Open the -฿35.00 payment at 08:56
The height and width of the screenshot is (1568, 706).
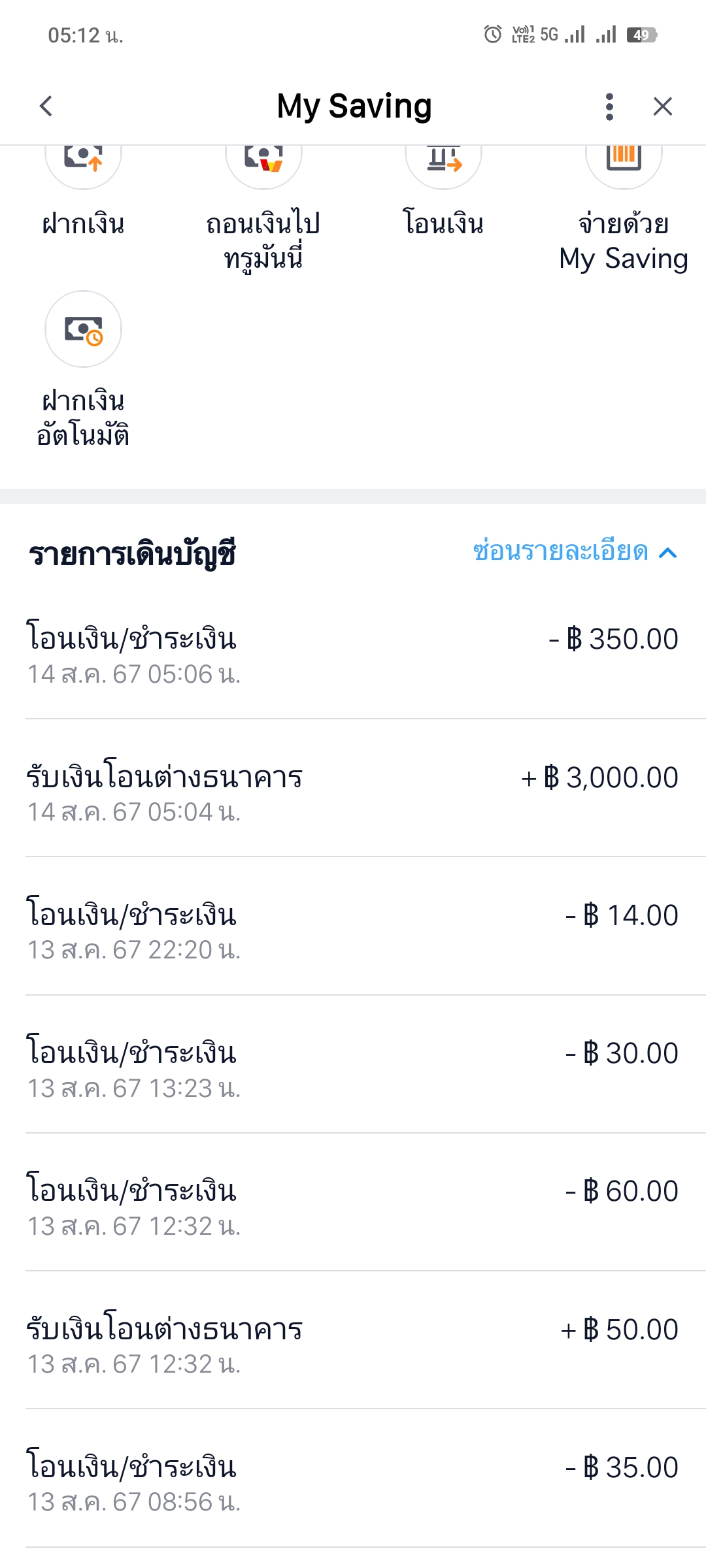[x=353, y=1480]
